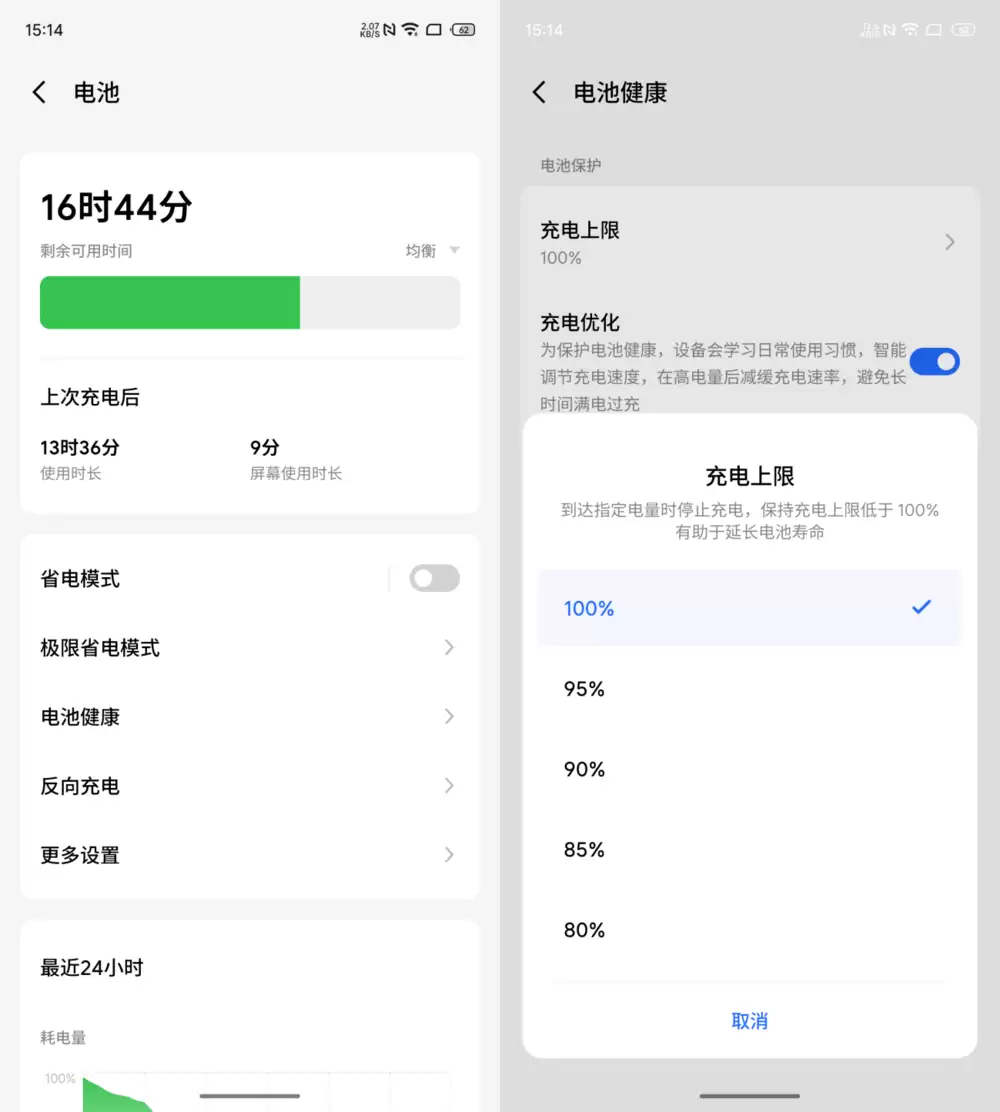The image size is (1000, 1112).
Task: Open 电池健康 settings row
Action: [x=249, y=717]
